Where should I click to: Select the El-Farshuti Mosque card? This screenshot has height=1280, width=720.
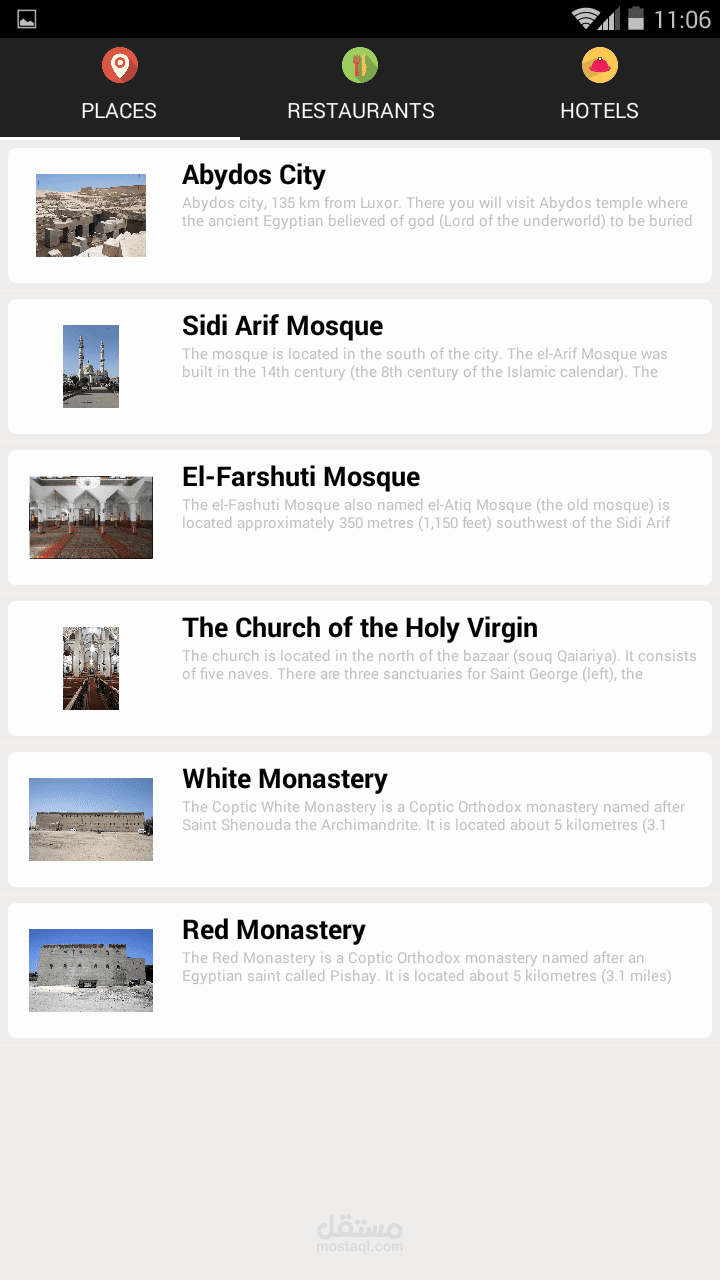tap(360, 517)
